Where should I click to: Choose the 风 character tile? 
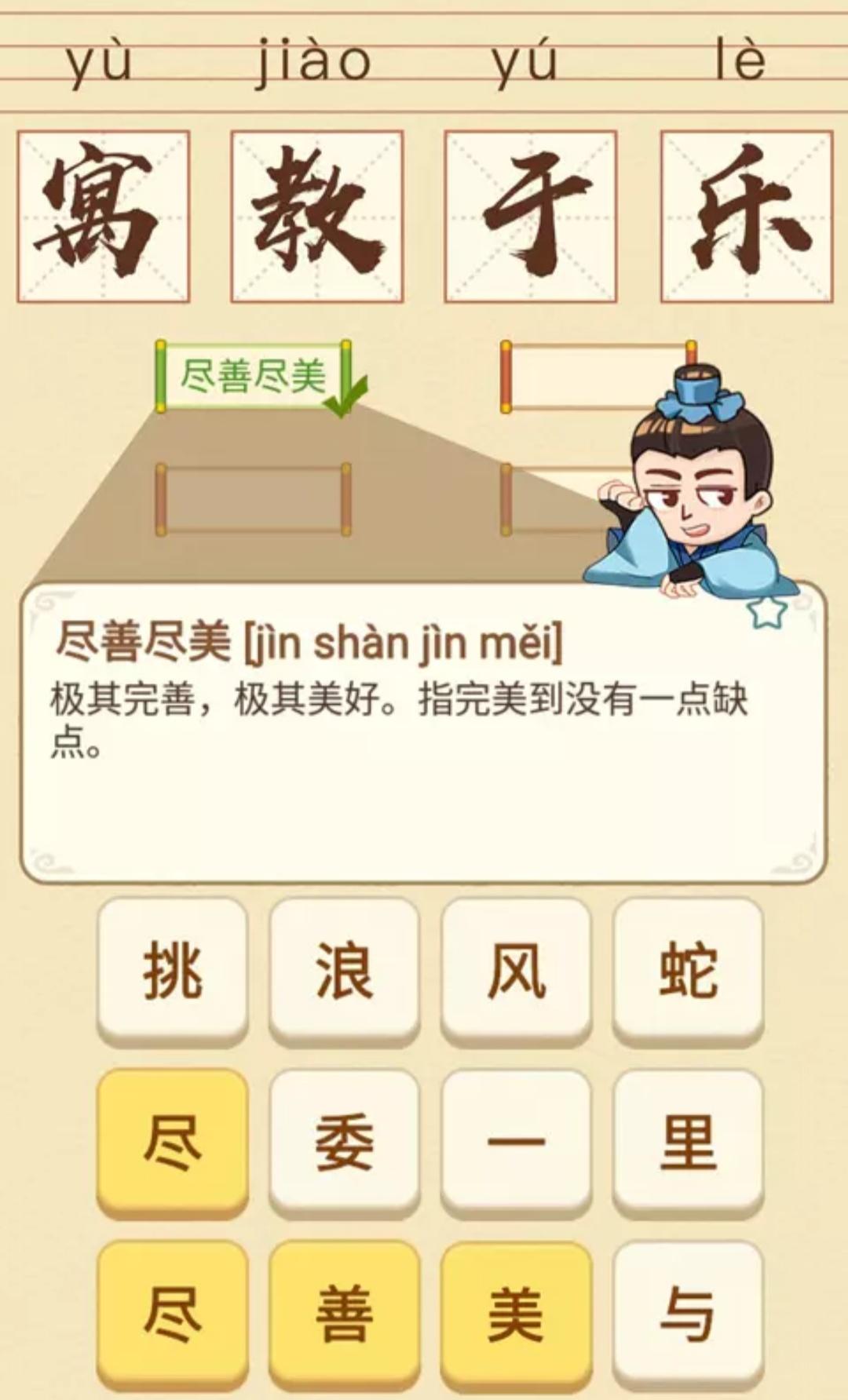click(x=516, y=972)
